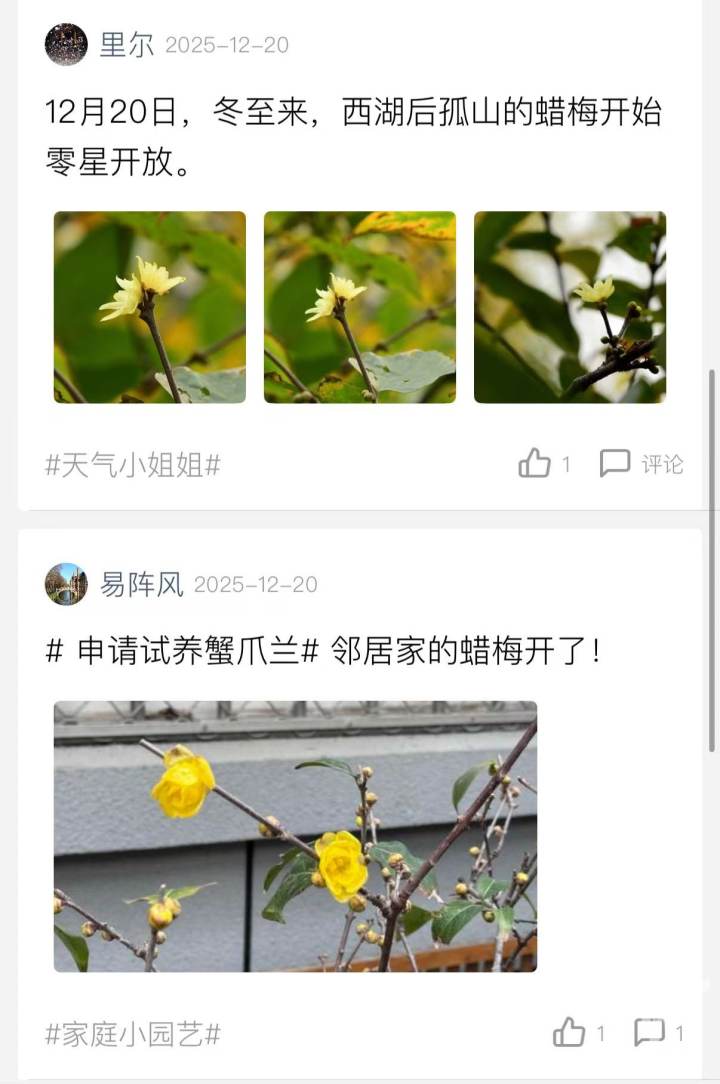The image size is (720, 1084).
Task: Open 易阵风's profile avatar
Action: point(66,584)
